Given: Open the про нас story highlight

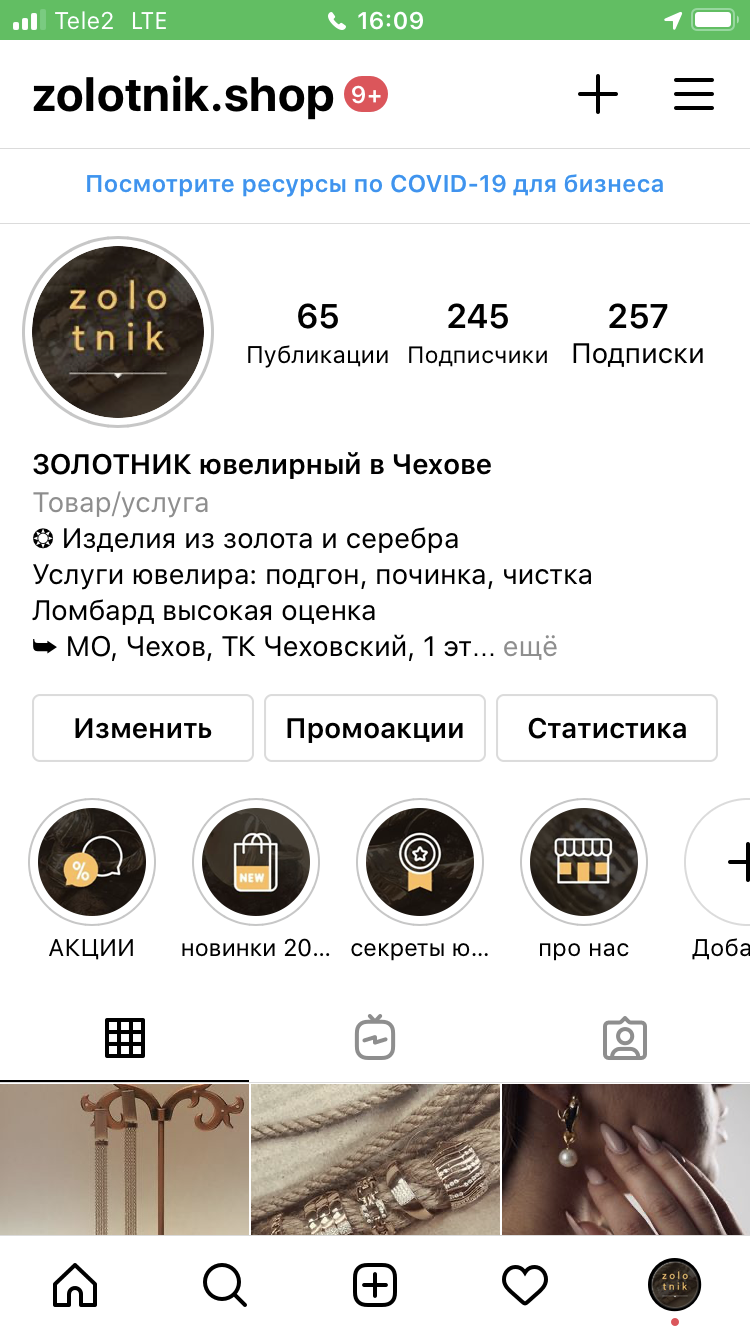Looking at the screenshot, I should (x=584, y=862).
